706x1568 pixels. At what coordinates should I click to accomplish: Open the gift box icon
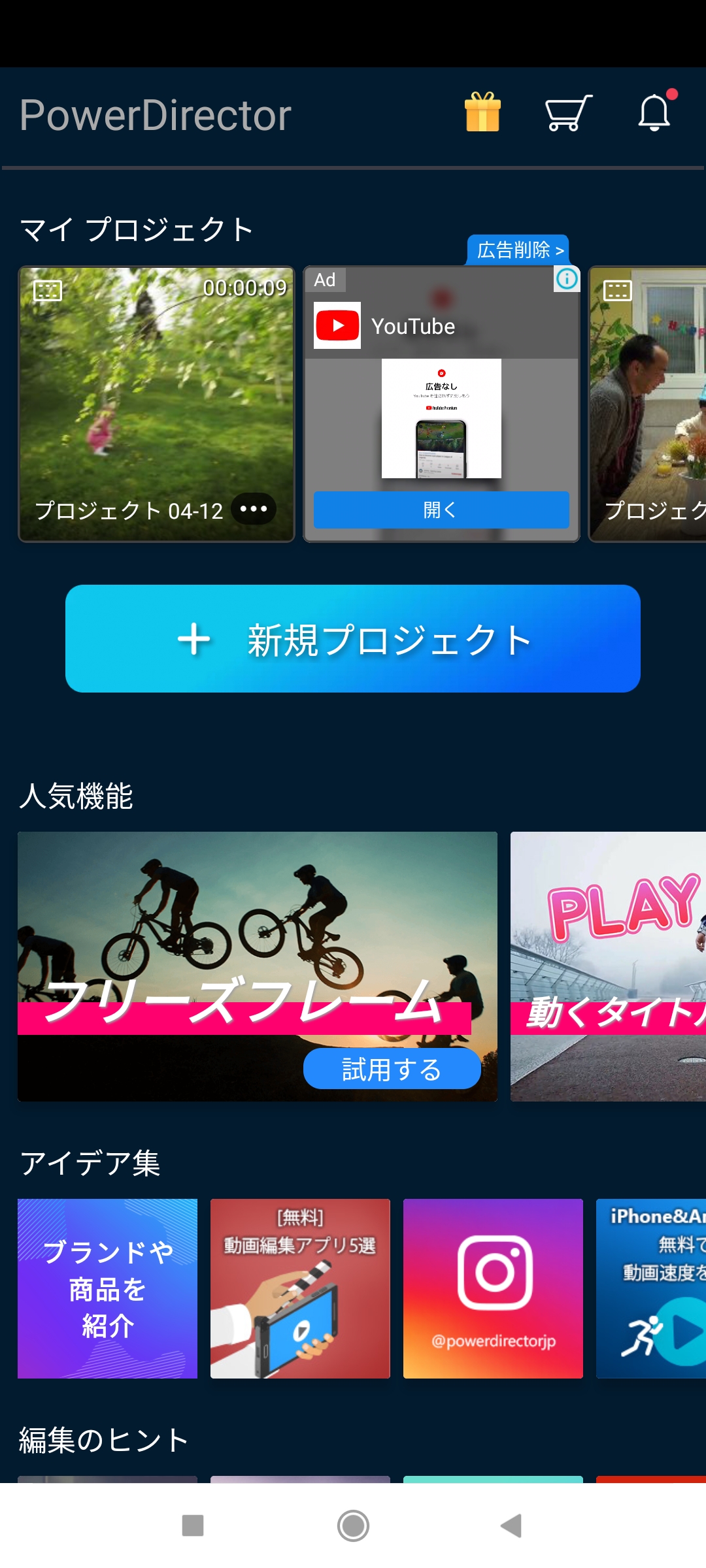click(x=482, y=112)
